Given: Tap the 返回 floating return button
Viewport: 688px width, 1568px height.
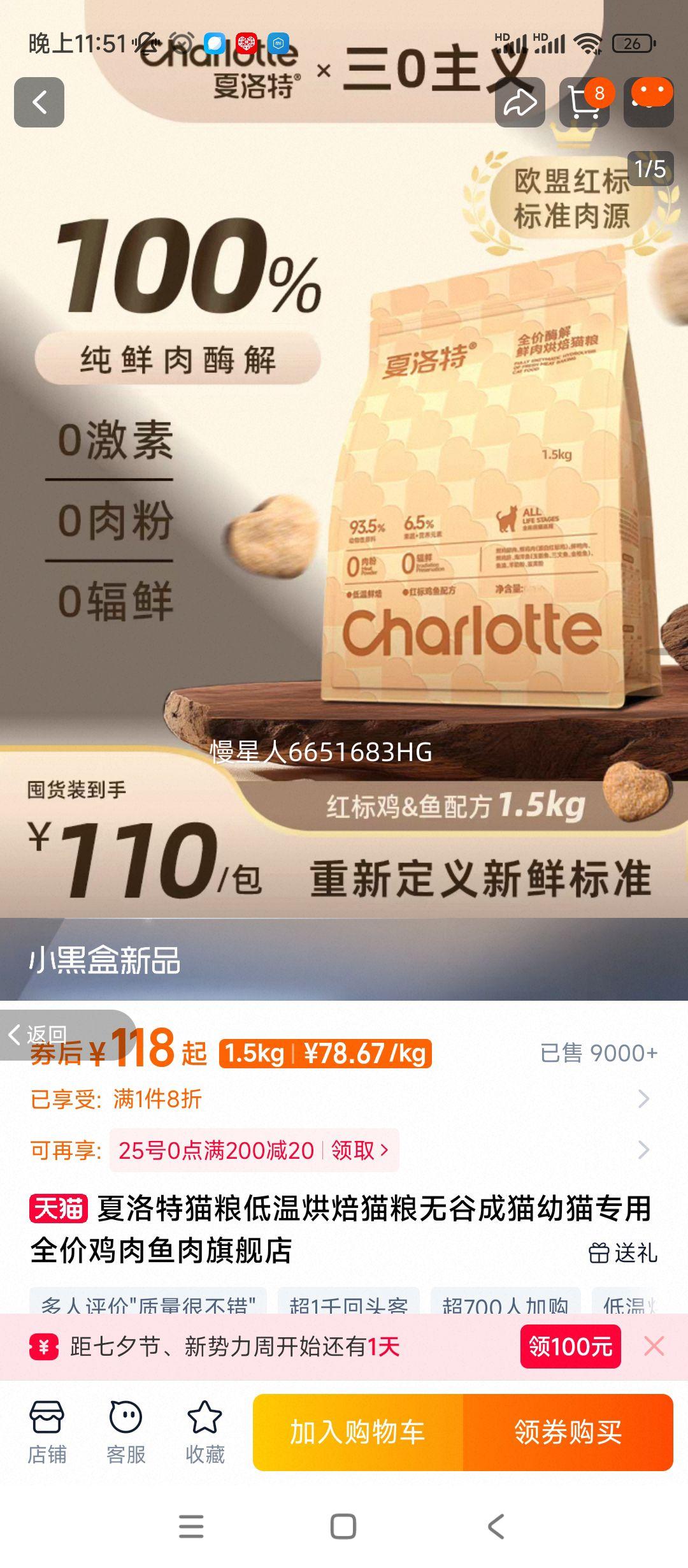Looking at the screenshot, I should pos(38,1034).
